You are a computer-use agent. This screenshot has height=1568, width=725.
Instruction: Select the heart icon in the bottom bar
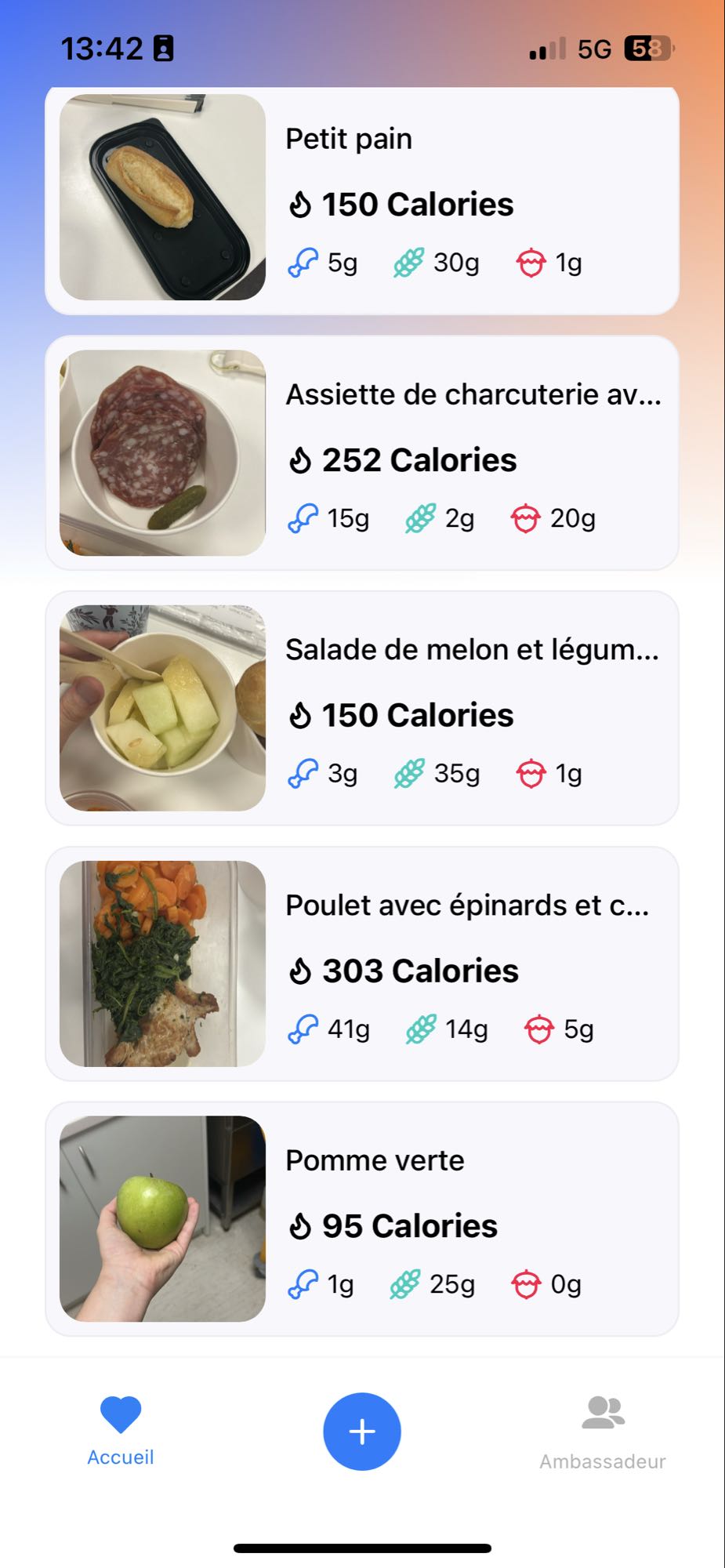(x=119, y=1416)
